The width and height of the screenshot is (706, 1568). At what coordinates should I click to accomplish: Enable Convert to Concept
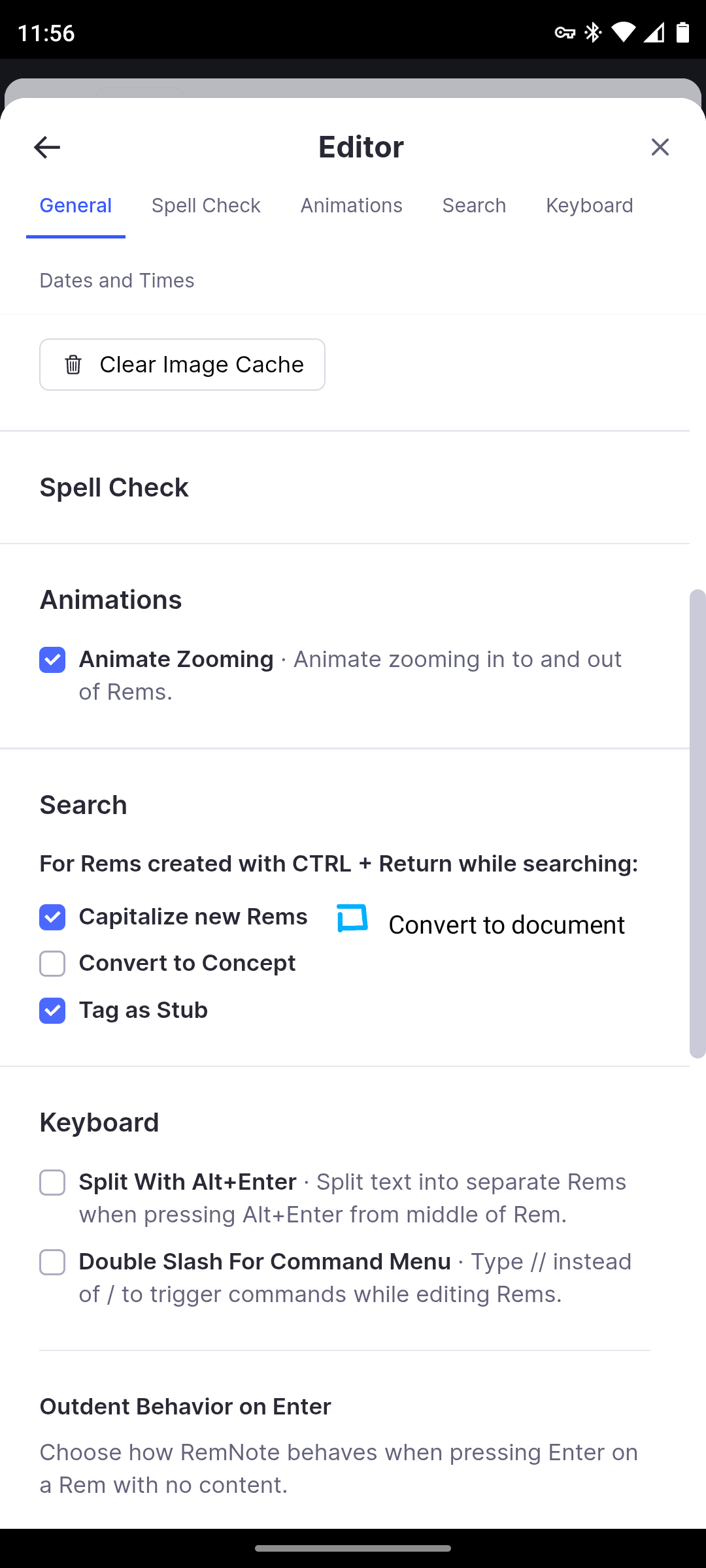(x=52, y=964)
